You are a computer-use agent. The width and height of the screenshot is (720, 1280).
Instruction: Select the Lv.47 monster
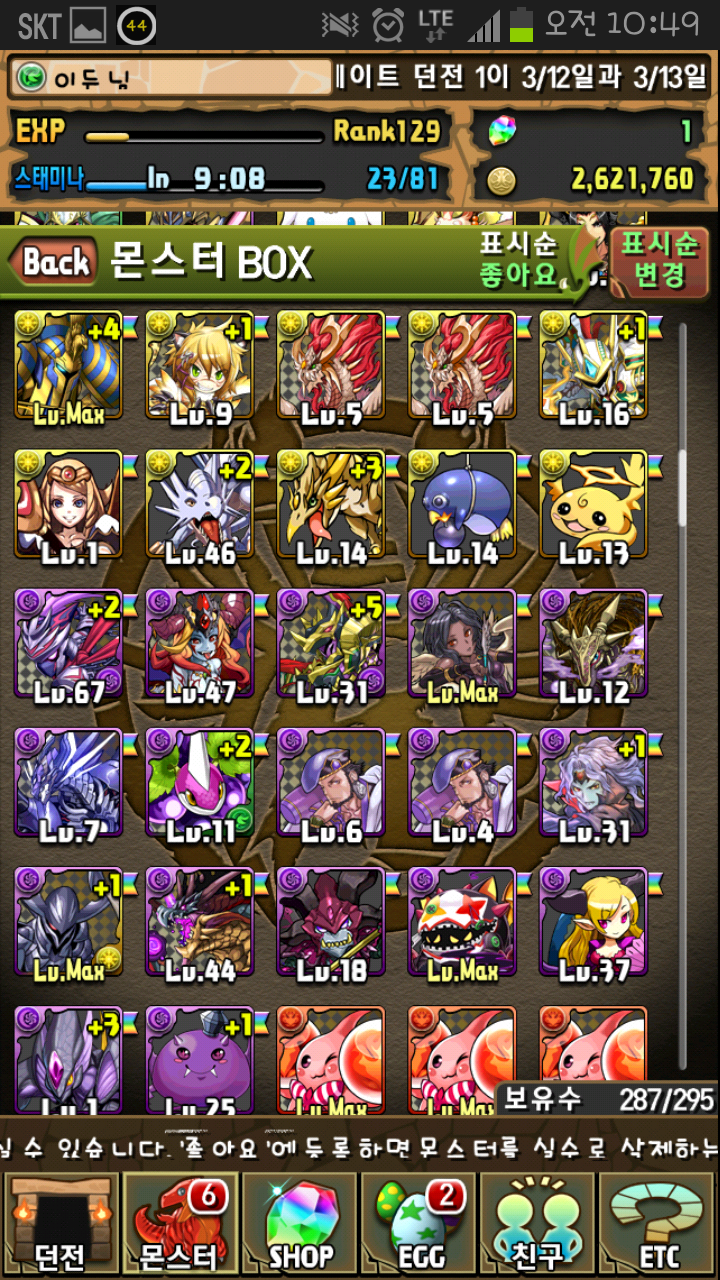click(x=200, y=643)
